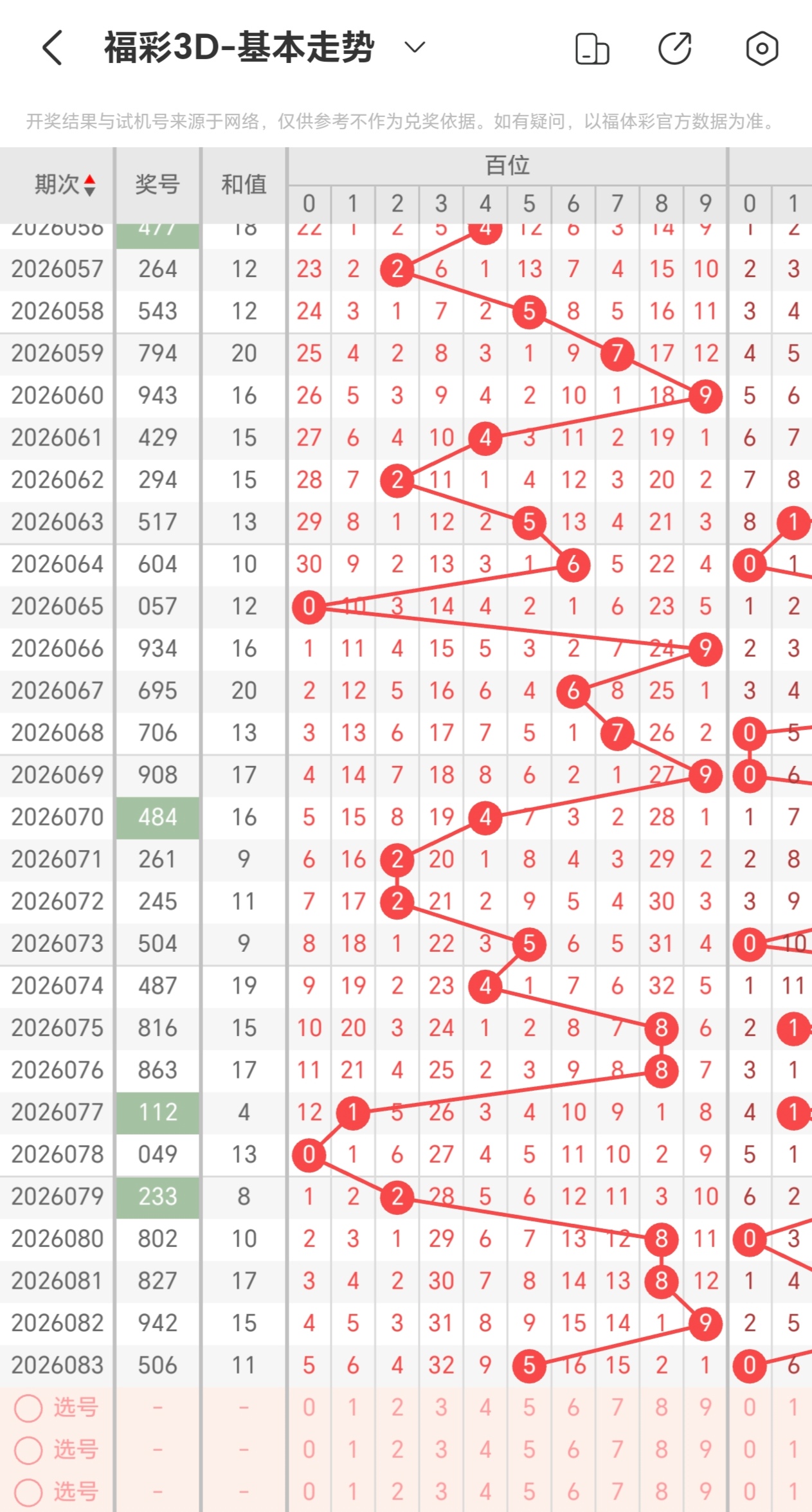Select the second 选号 radio circle
This screenshot has height=1512, width=812.
(28, 1450)
